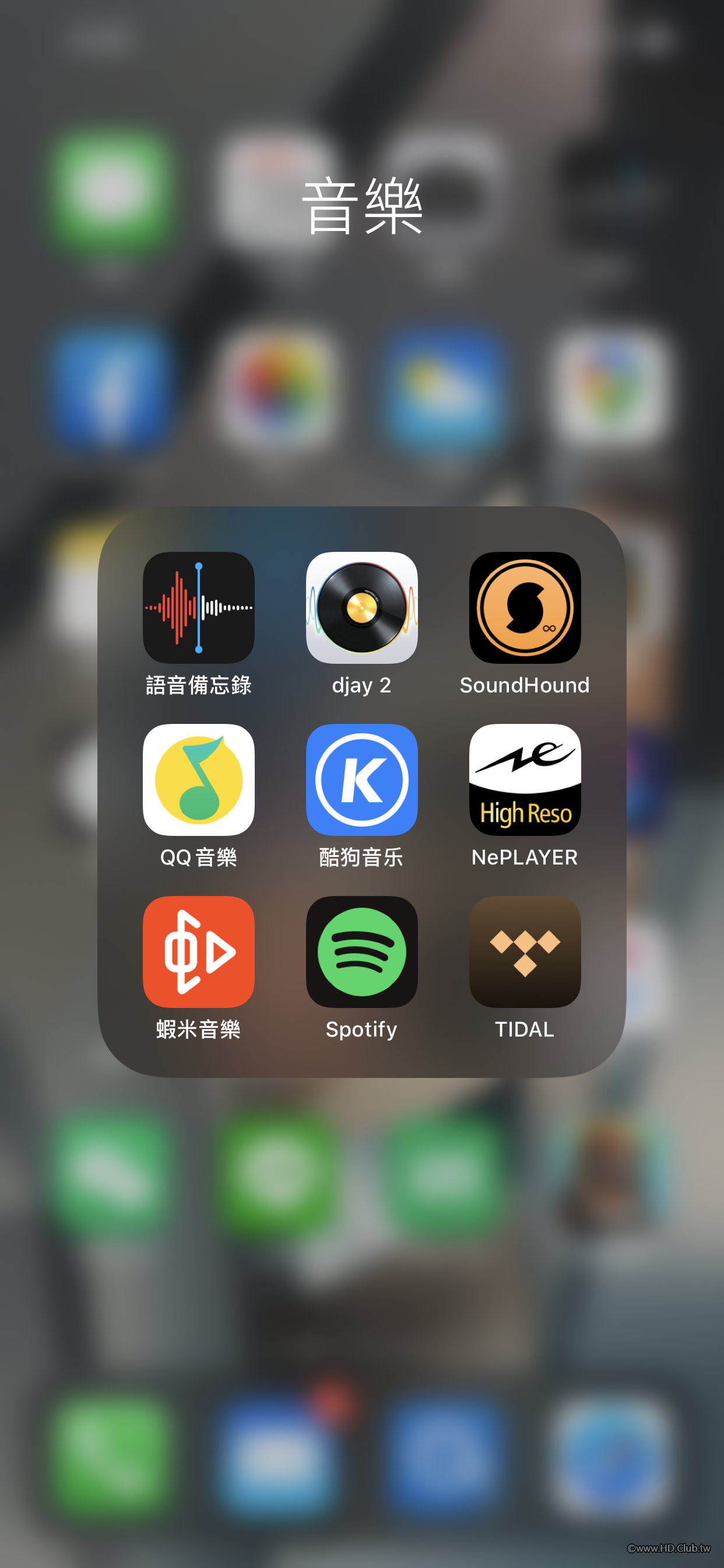Image resolution: width=724 pixels, height=1568 pixels.
Task: Open the 語音備忘錄 voice memos app
Action: coord(198,607)
